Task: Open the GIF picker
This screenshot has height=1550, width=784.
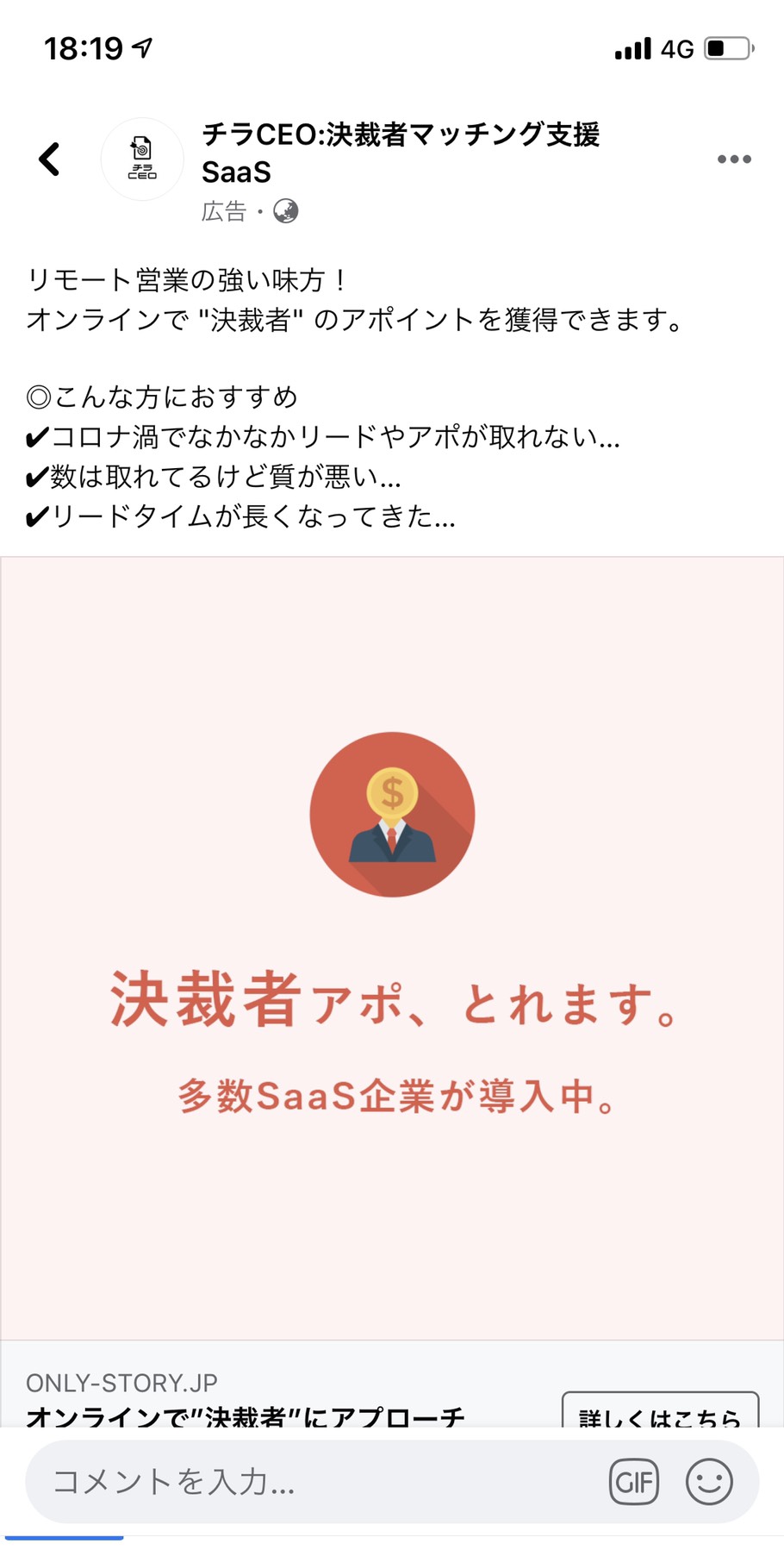Action: coord(634,1482)
